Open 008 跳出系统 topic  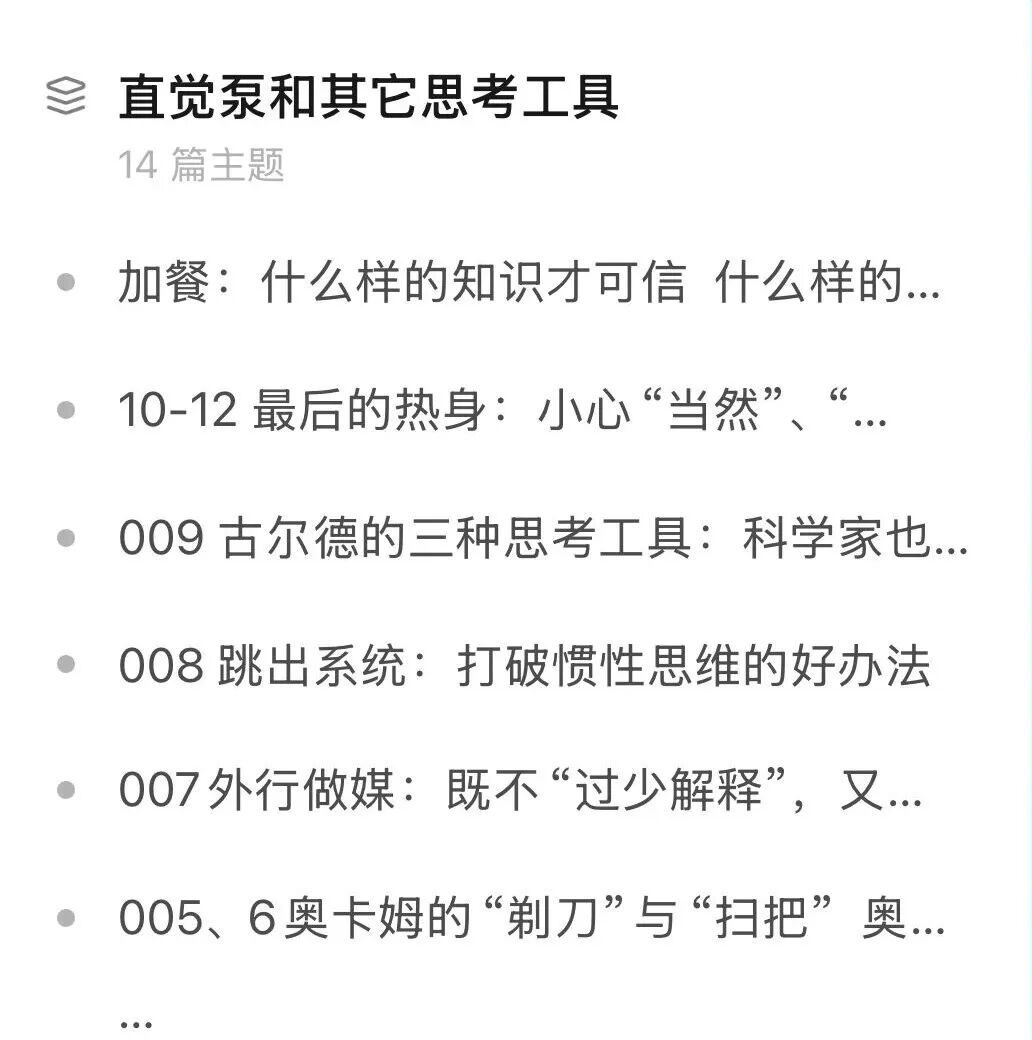524,666
